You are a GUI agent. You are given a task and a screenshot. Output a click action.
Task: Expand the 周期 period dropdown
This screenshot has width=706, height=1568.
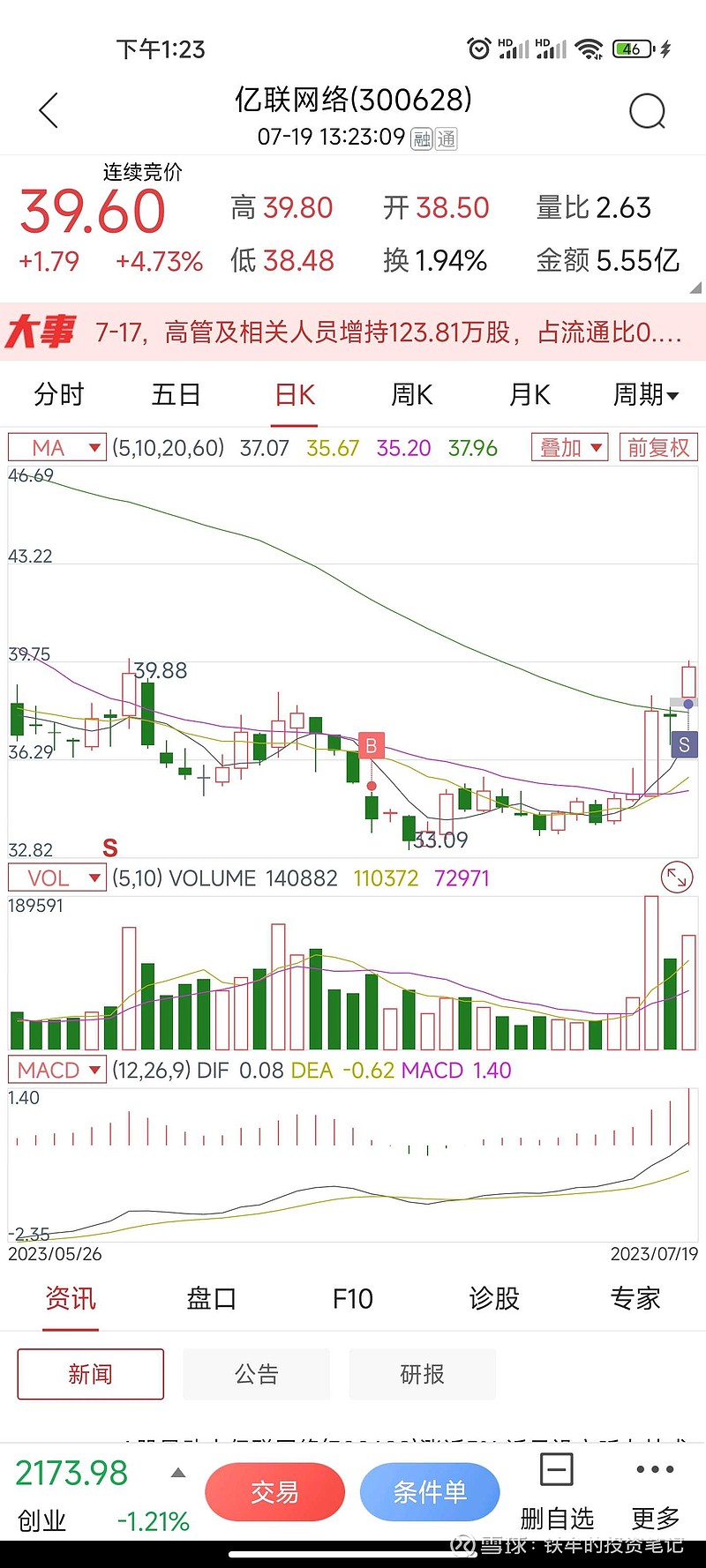pos(646,394)
